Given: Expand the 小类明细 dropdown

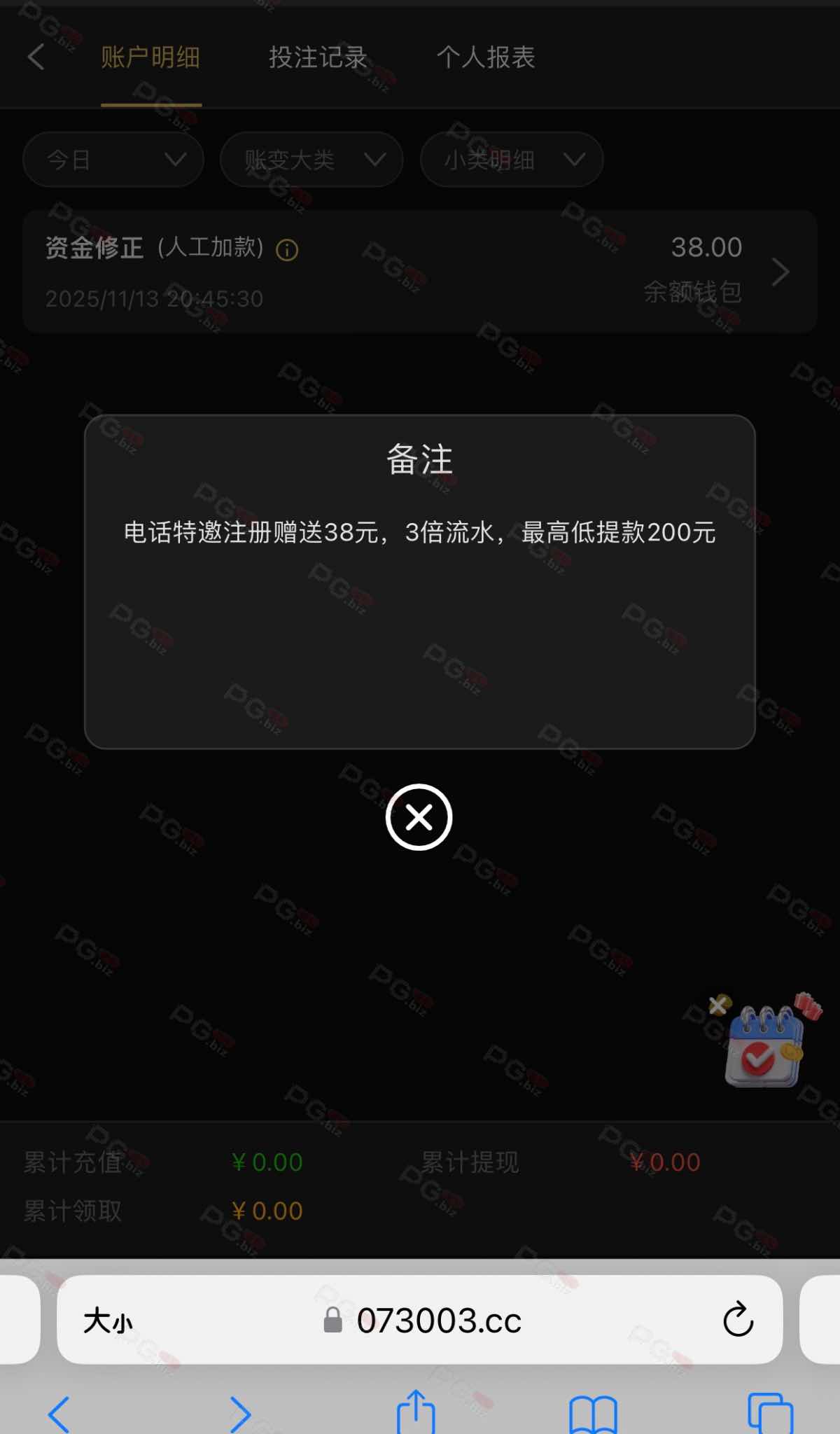Looking at the screenshot, I should point(512,160).
